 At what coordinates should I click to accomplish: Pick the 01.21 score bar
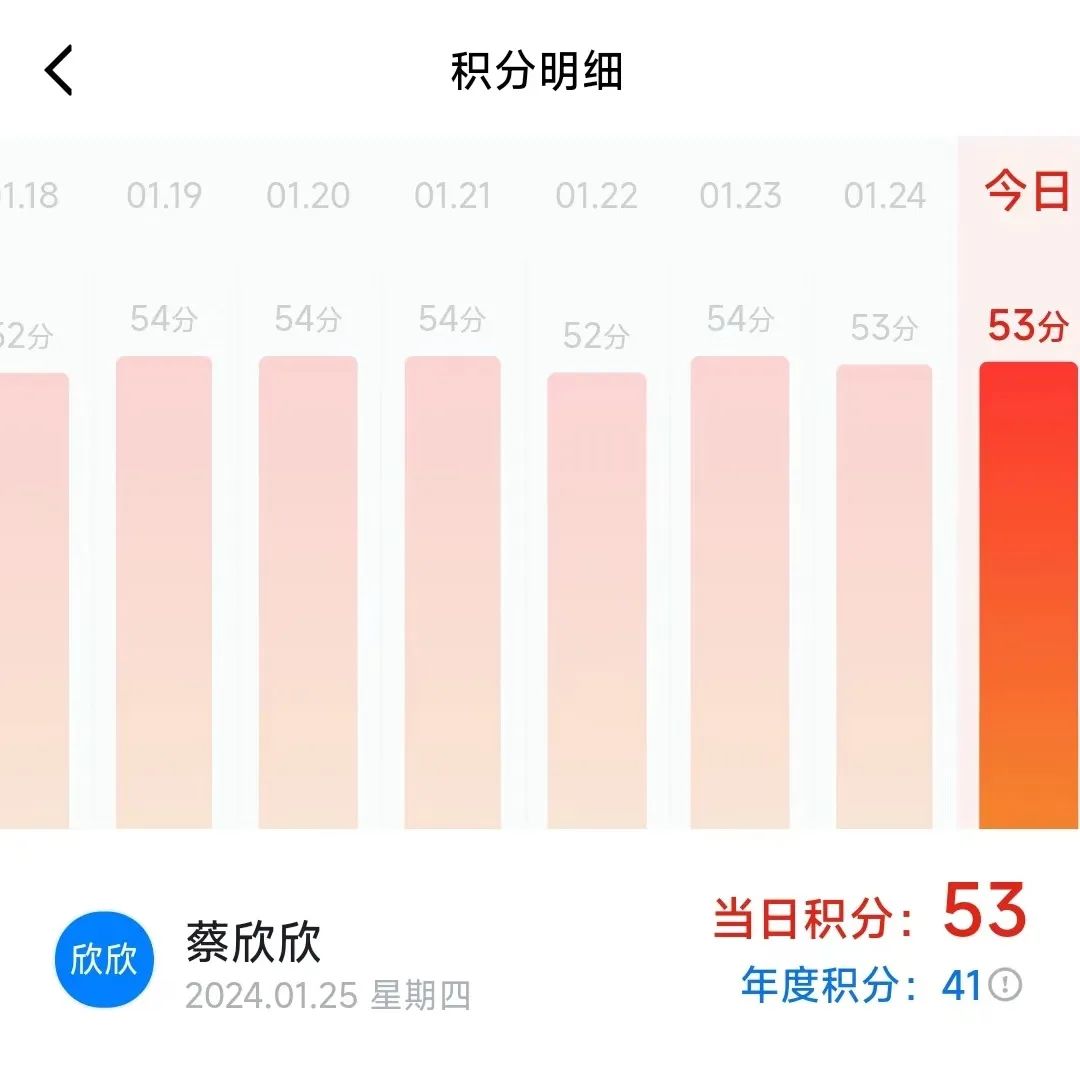(x=452, y=592)
